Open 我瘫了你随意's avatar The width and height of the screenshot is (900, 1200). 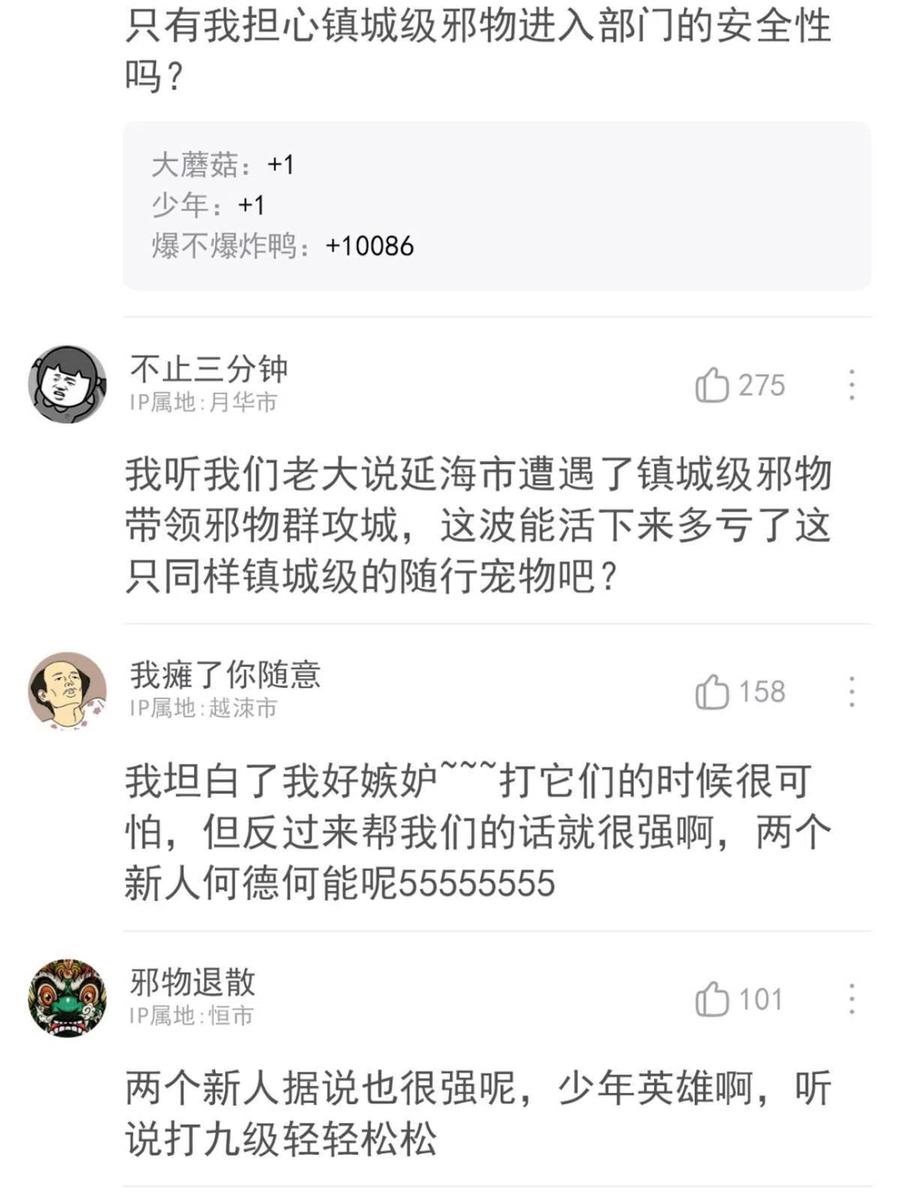pos(67,691)
